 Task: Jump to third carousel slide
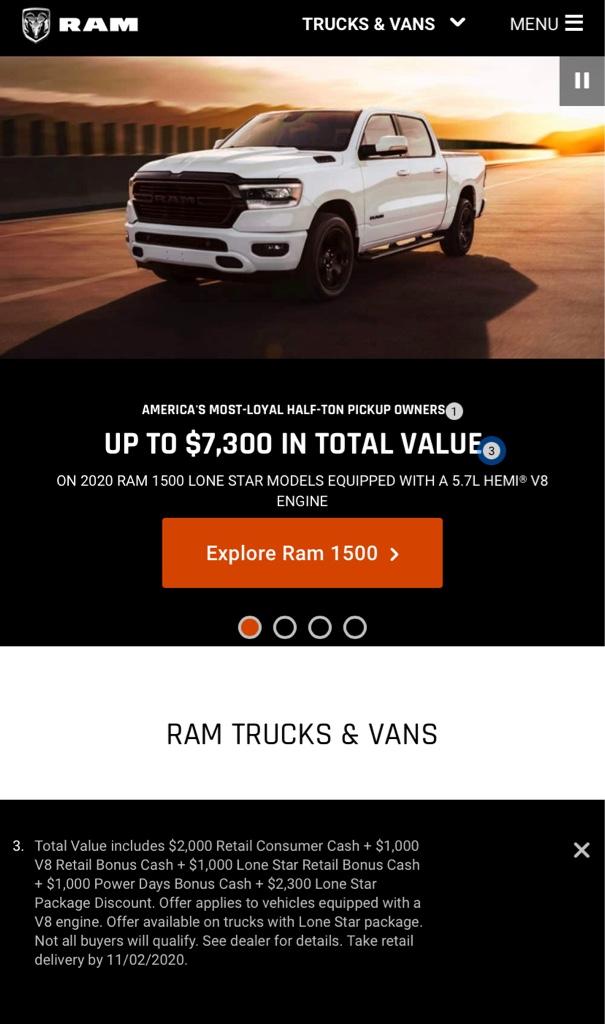320,627
